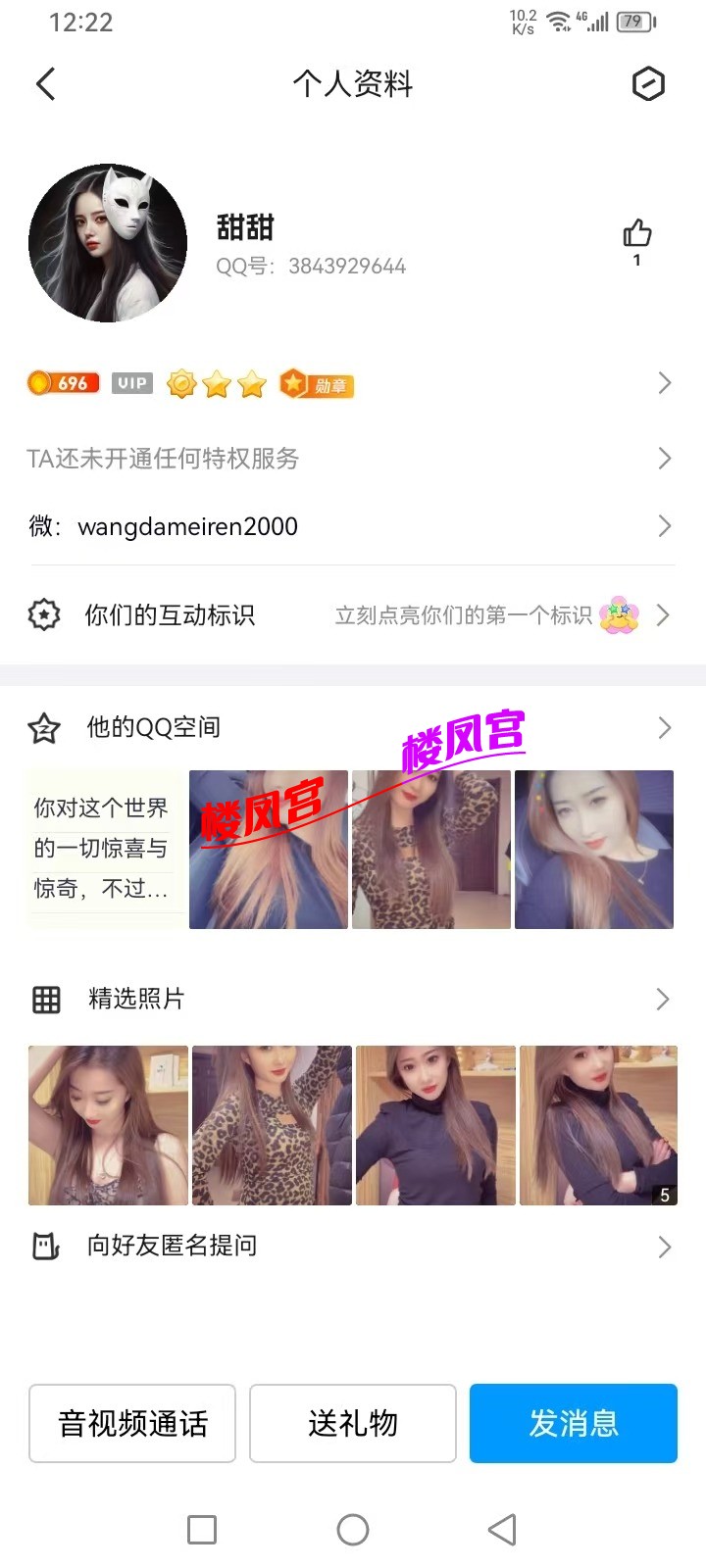Open the hexagon settings icon
The width and height of the screenshot is (706, 1568).
pos(647,84)
